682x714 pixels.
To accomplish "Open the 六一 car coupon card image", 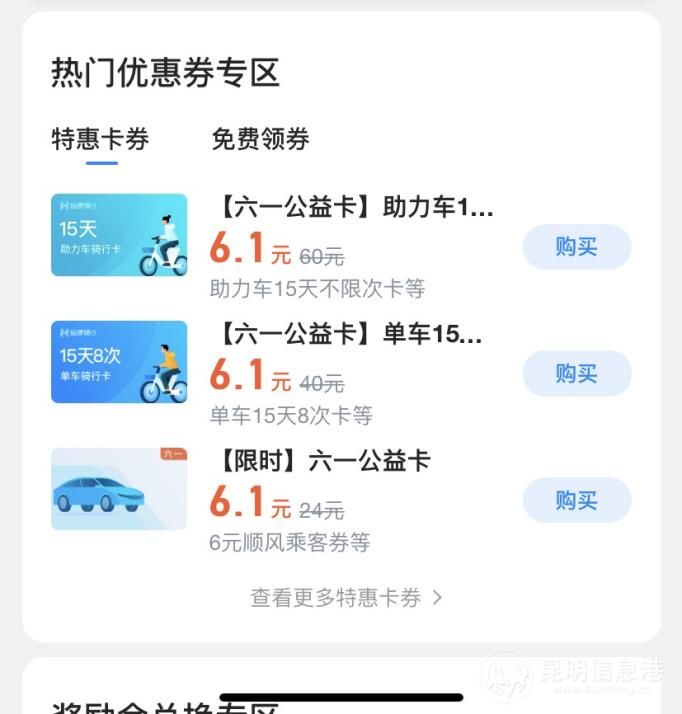I will point(119,489).
